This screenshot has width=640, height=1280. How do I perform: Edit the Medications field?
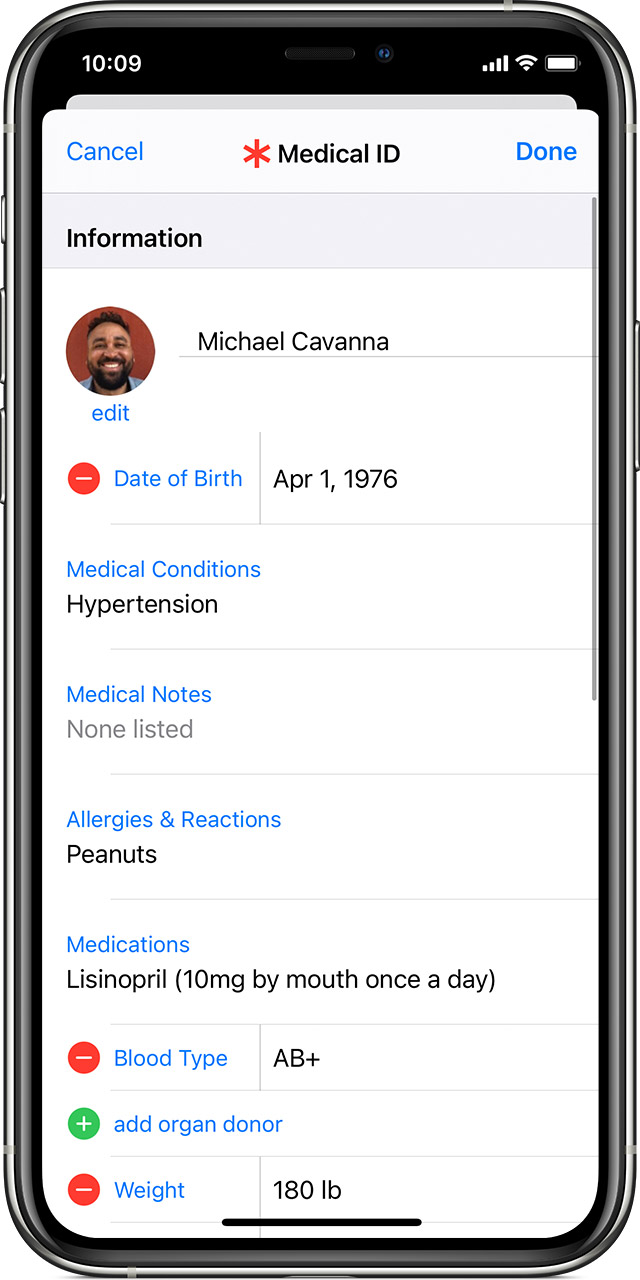(280, 979)
